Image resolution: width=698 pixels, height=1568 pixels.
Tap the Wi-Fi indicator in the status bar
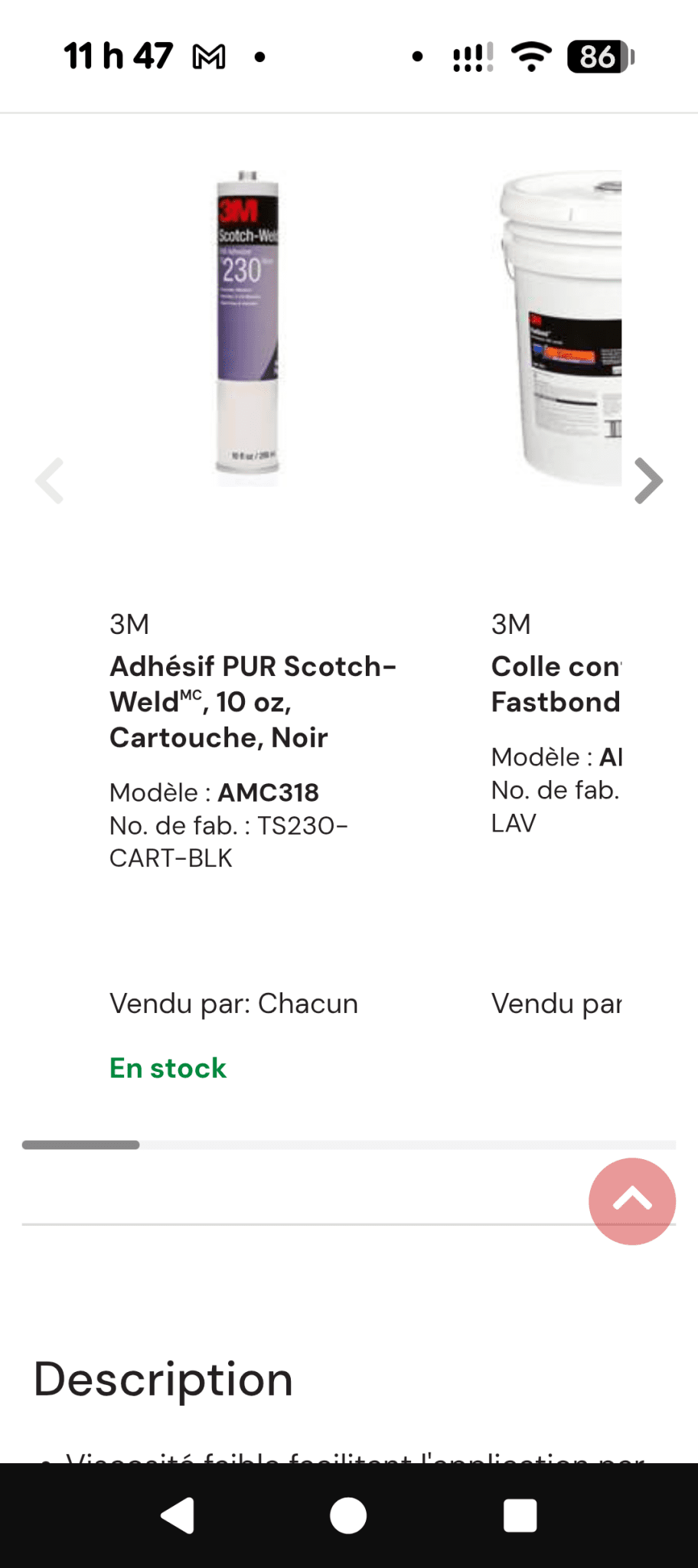tap(531, 56)
